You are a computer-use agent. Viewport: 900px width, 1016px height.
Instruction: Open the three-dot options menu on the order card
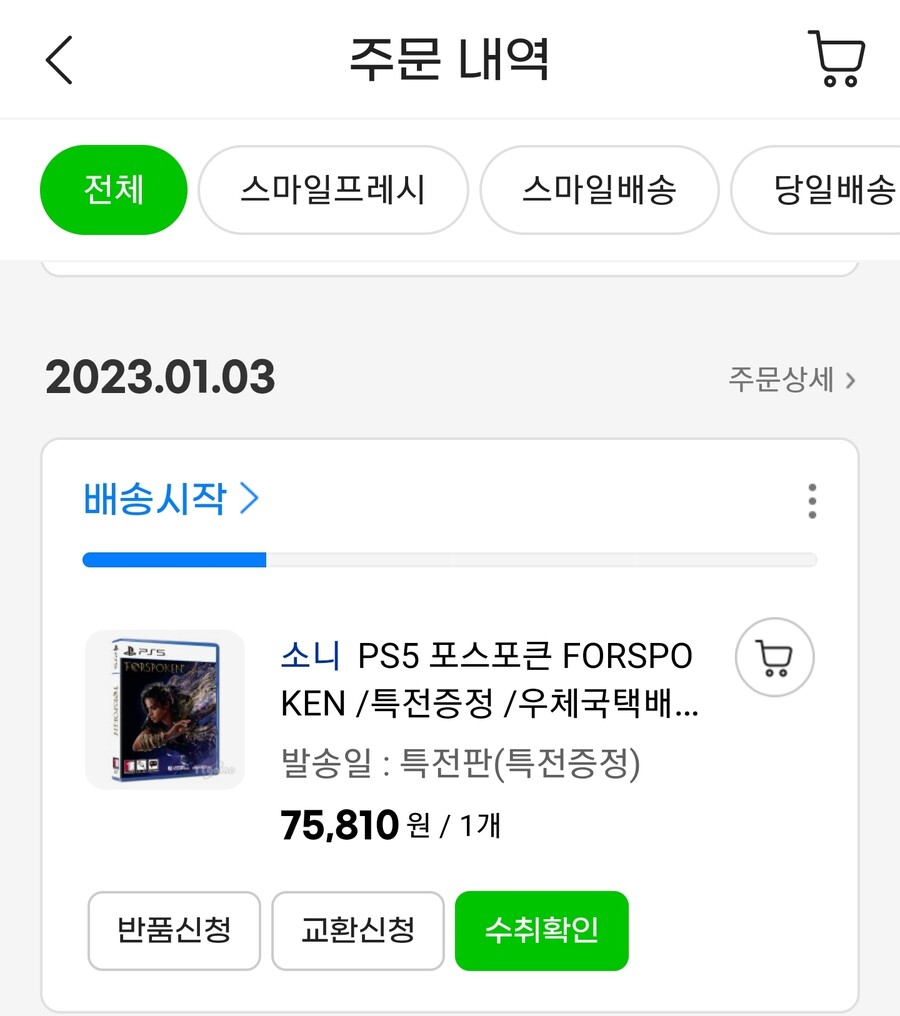pyautogui.click(x=812, y=503)
